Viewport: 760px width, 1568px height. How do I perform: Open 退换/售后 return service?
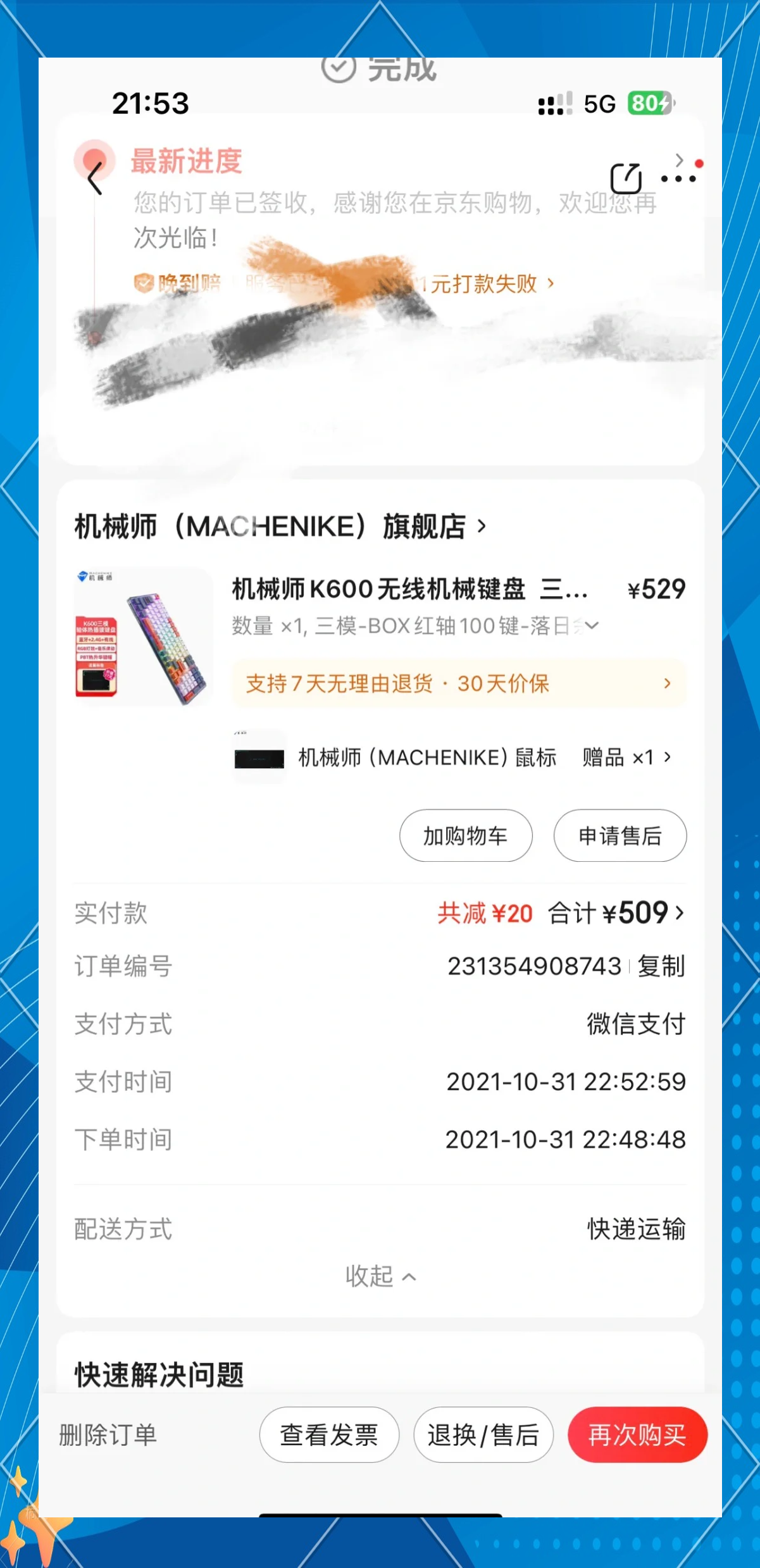tap(483, 1435)
